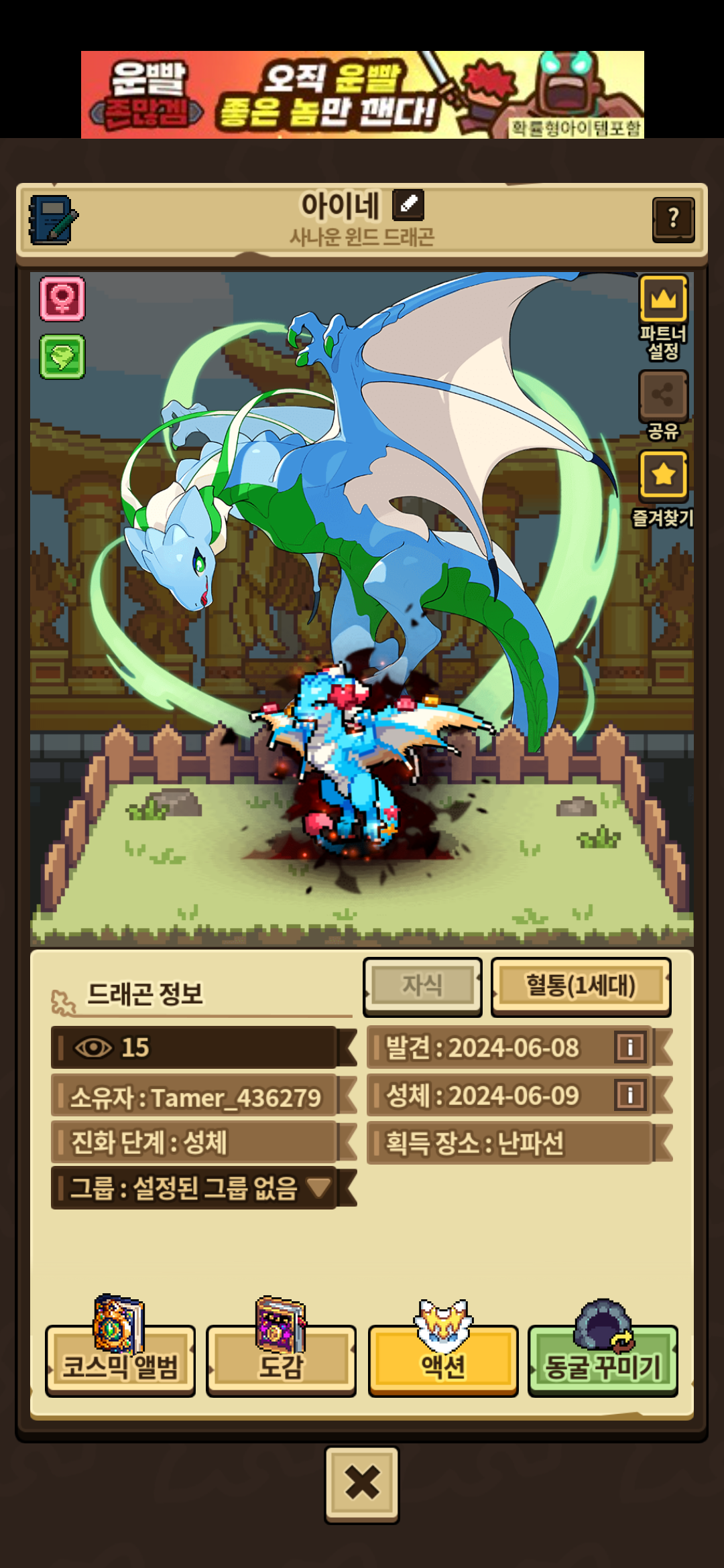Open the help question mark button

(x=674, y=218)
